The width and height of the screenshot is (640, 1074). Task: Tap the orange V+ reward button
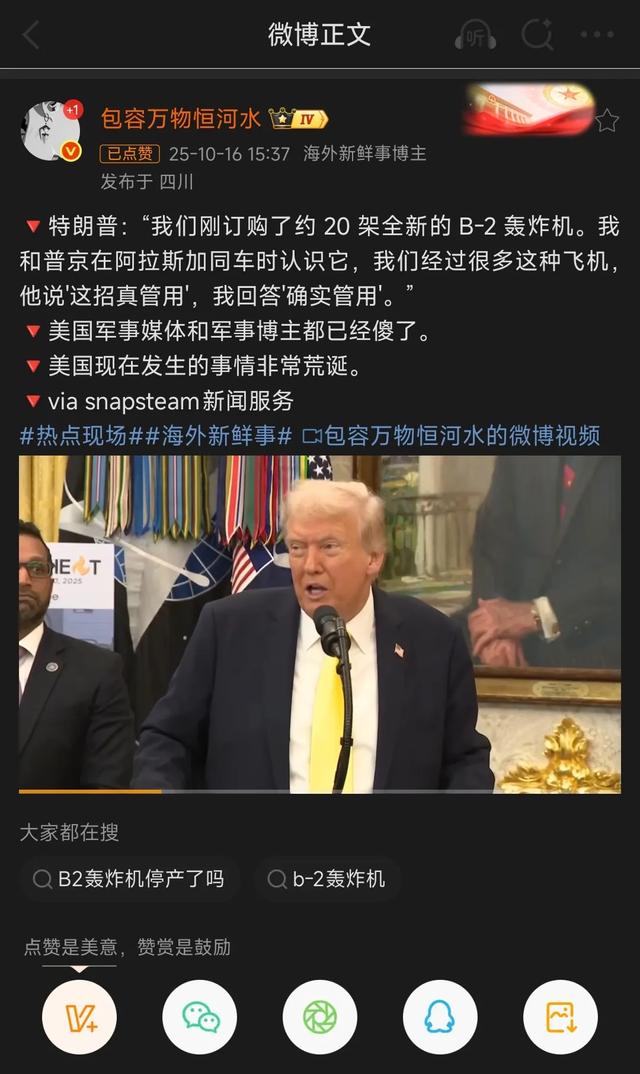[x=79, y=1017]
